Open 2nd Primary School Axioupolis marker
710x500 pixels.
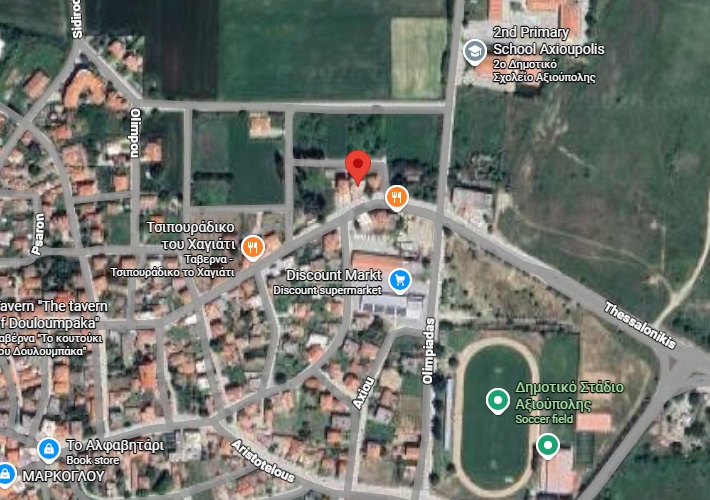pyautogui.click(x=475, y=52)
